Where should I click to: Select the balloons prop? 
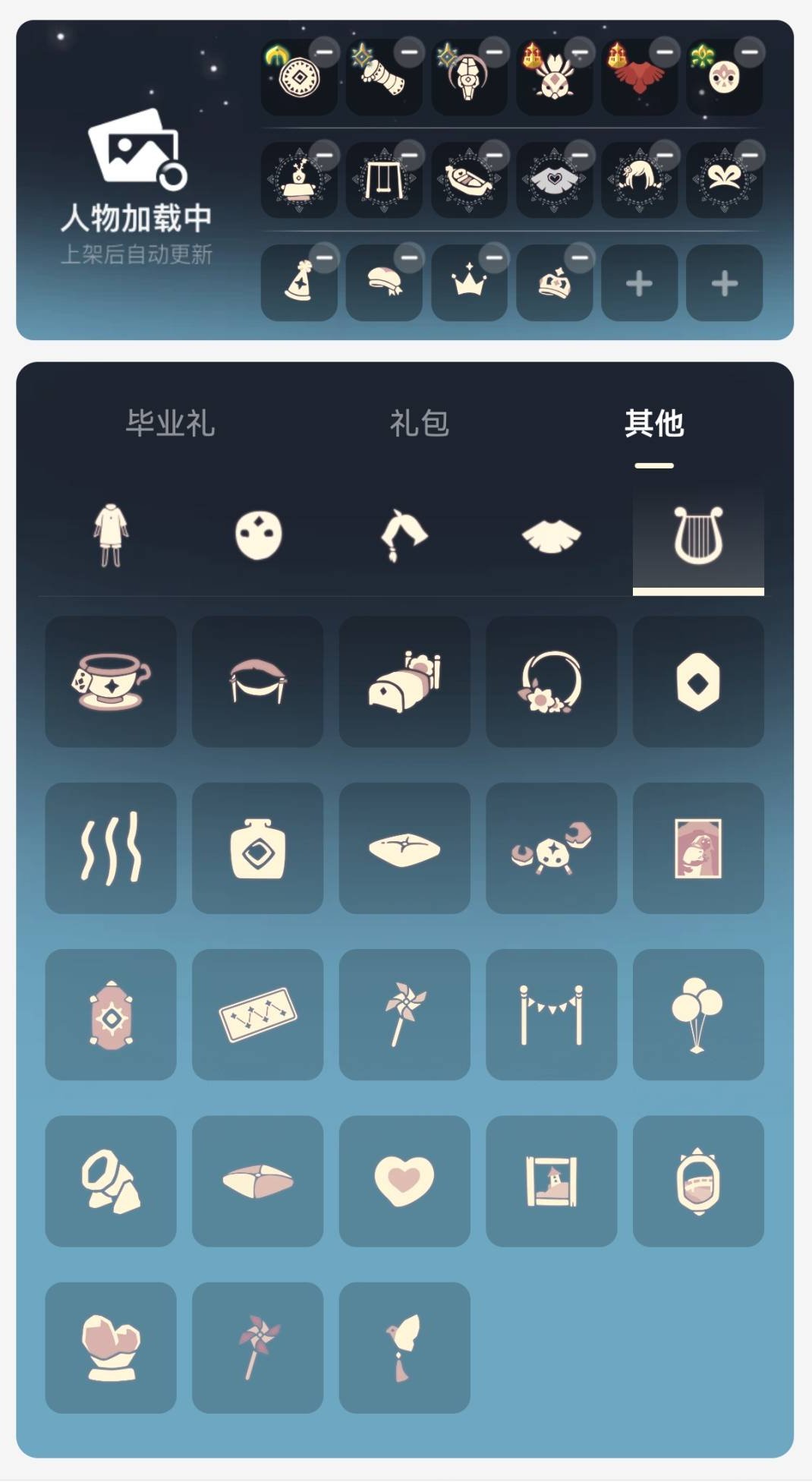click(x=699, y=1015)
